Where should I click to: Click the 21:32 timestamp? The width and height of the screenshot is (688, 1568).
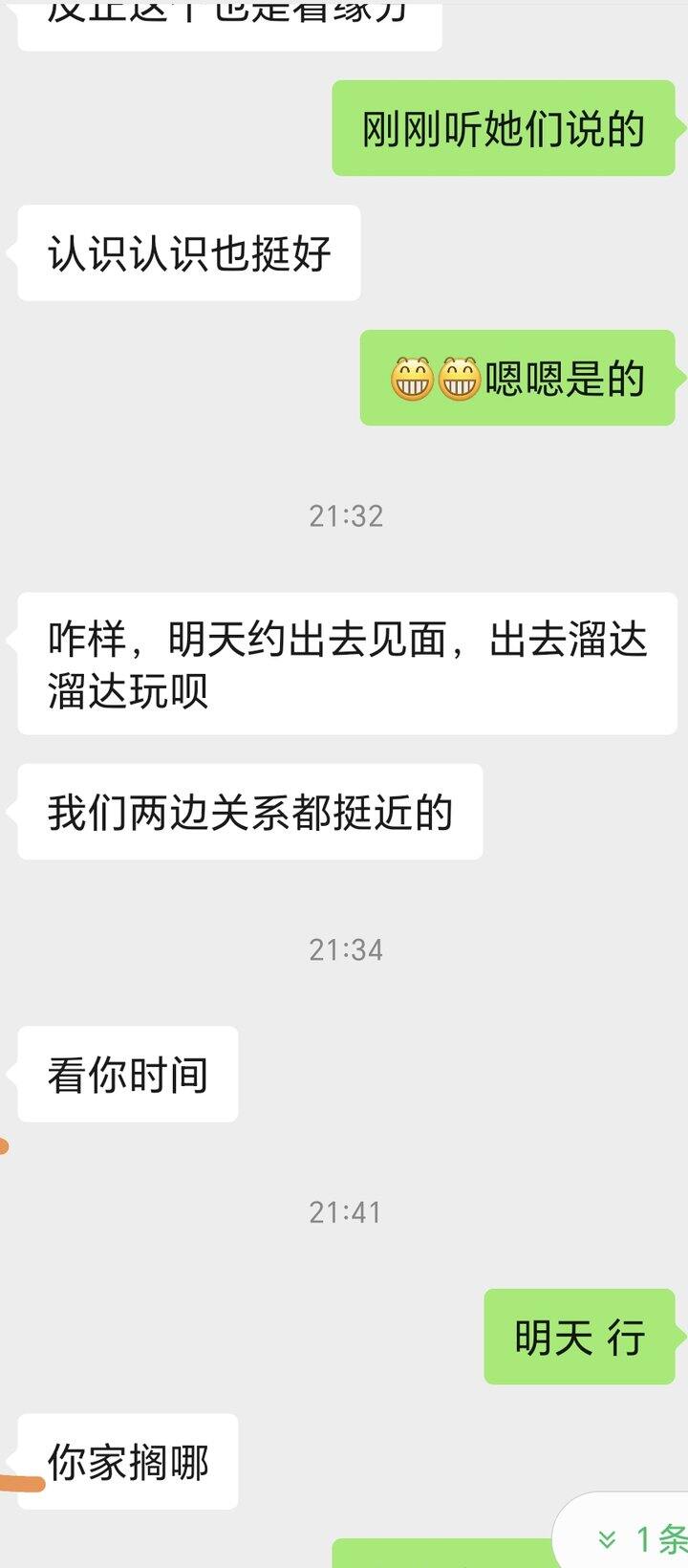point(347,516)
